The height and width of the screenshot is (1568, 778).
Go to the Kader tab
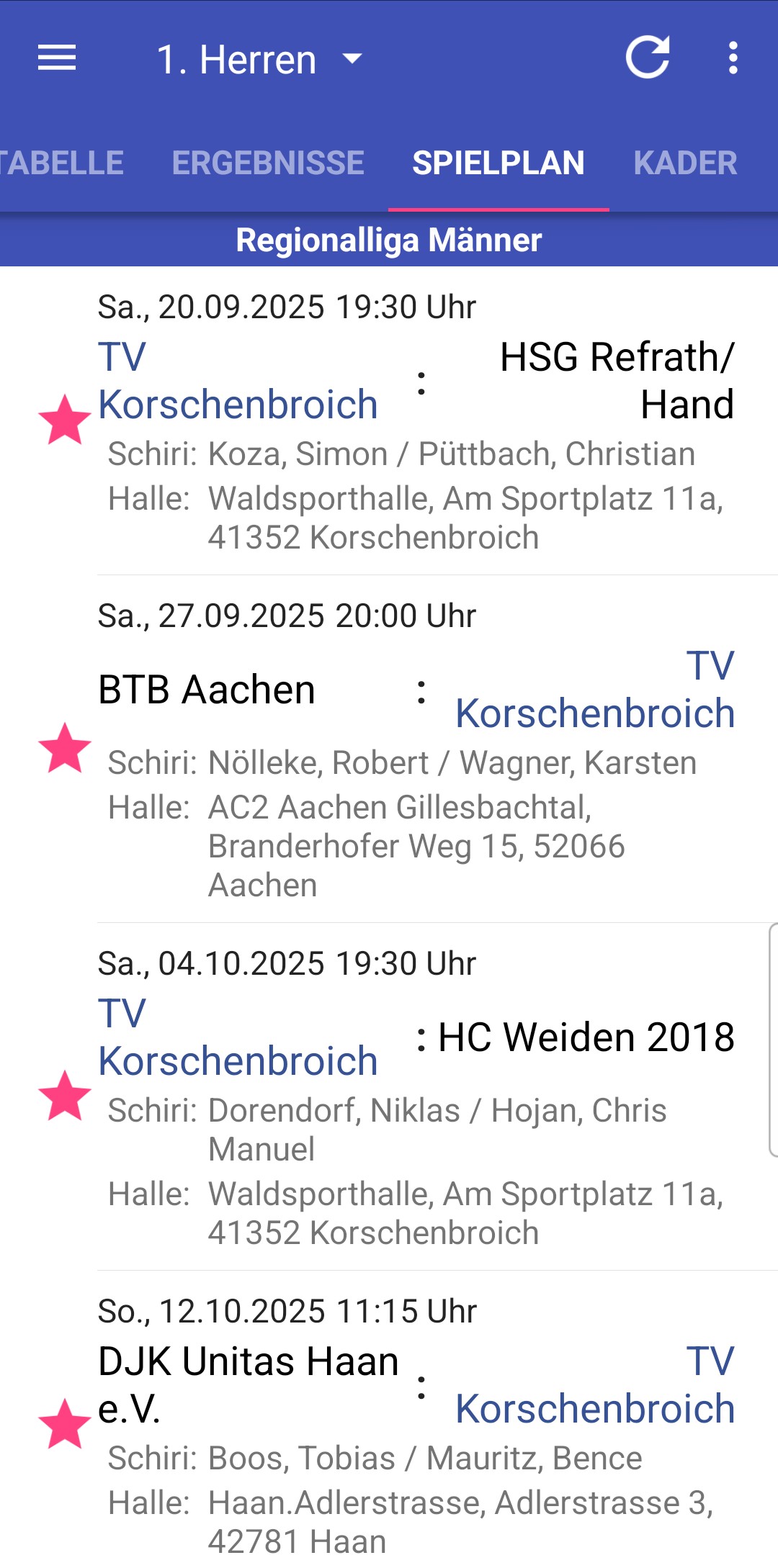click(685, 163)
